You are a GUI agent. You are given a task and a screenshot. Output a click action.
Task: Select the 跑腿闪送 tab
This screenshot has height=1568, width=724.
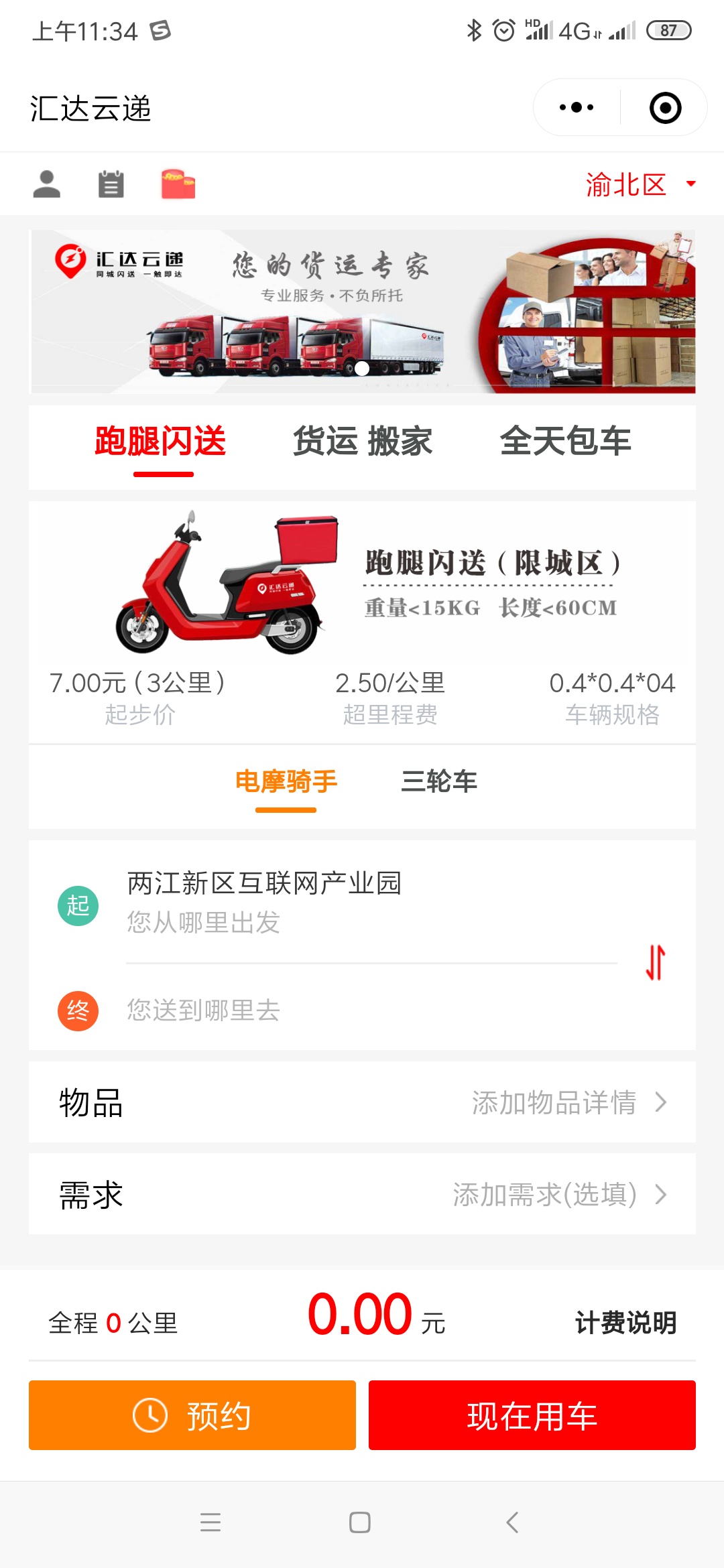(161, 442)
